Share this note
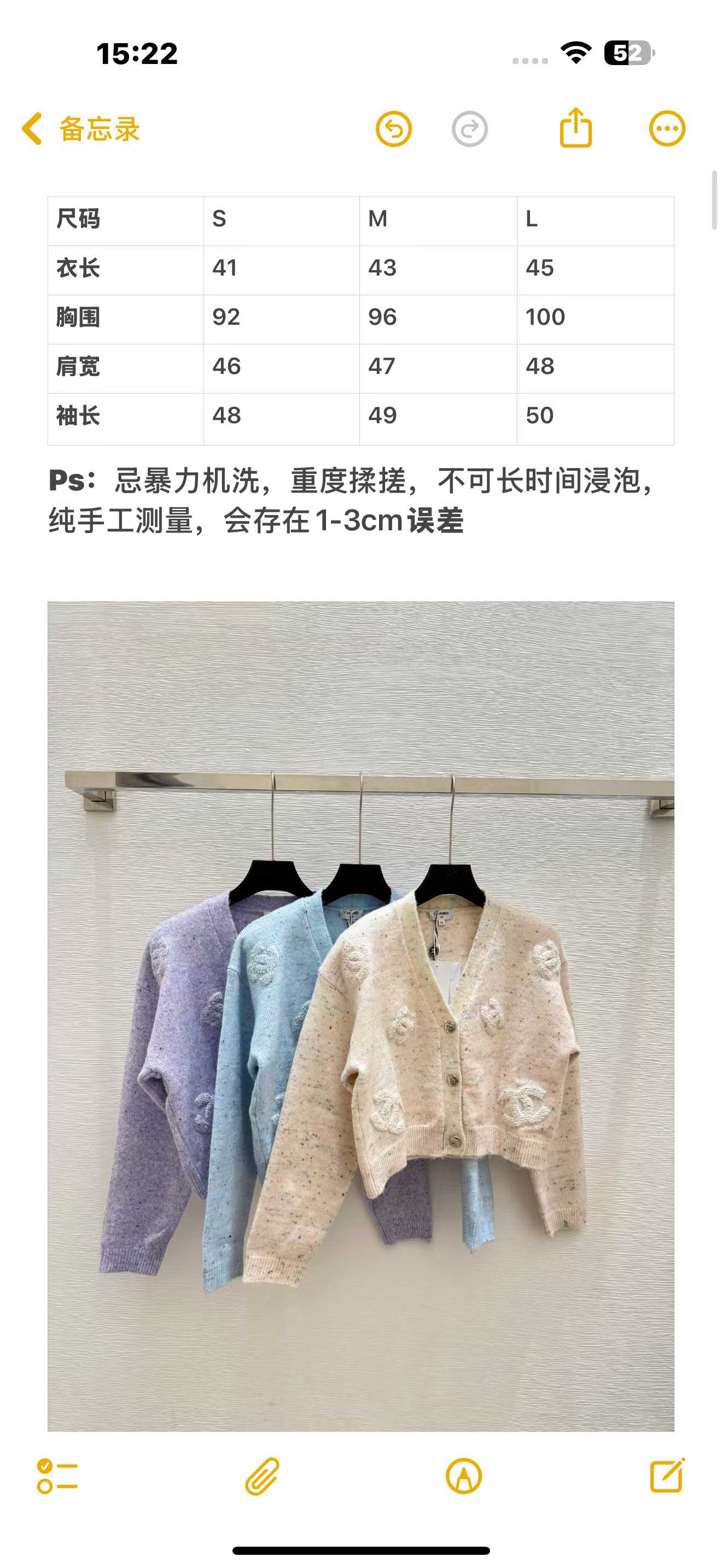722x1568 pixels. (x=575, y=128)
